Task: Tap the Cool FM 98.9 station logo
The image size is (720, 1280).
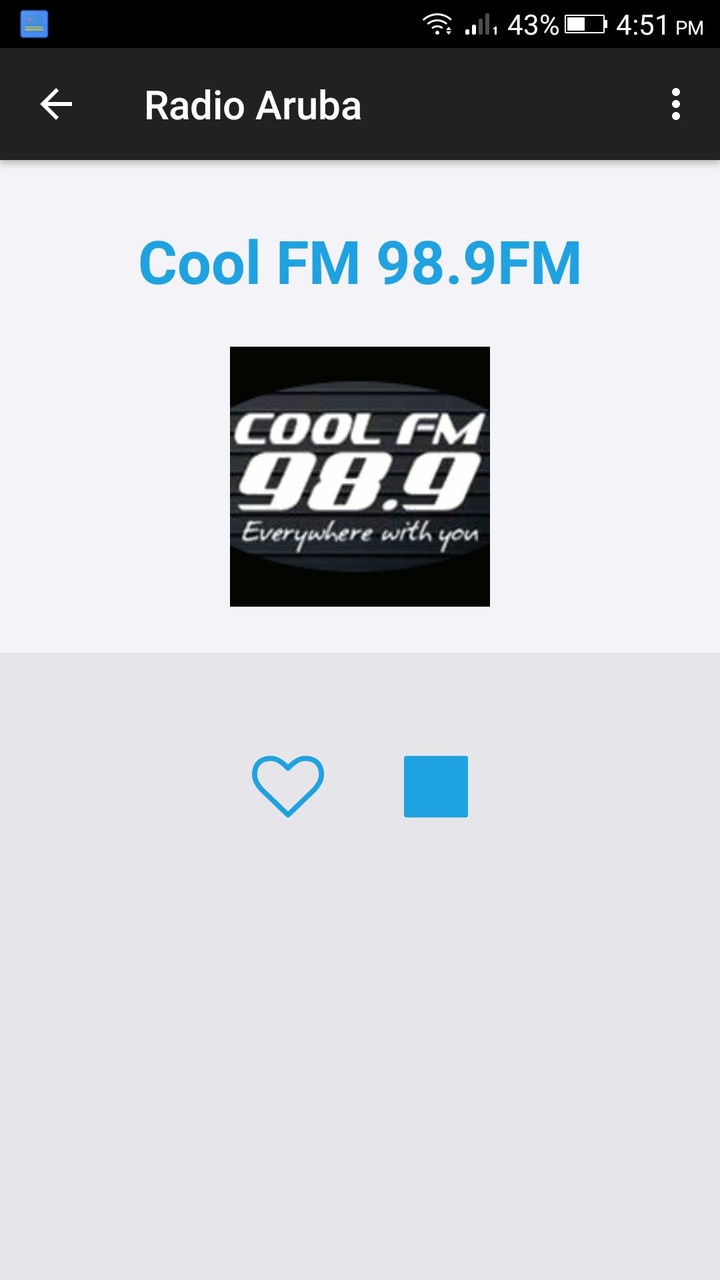Action: point(360,475)
